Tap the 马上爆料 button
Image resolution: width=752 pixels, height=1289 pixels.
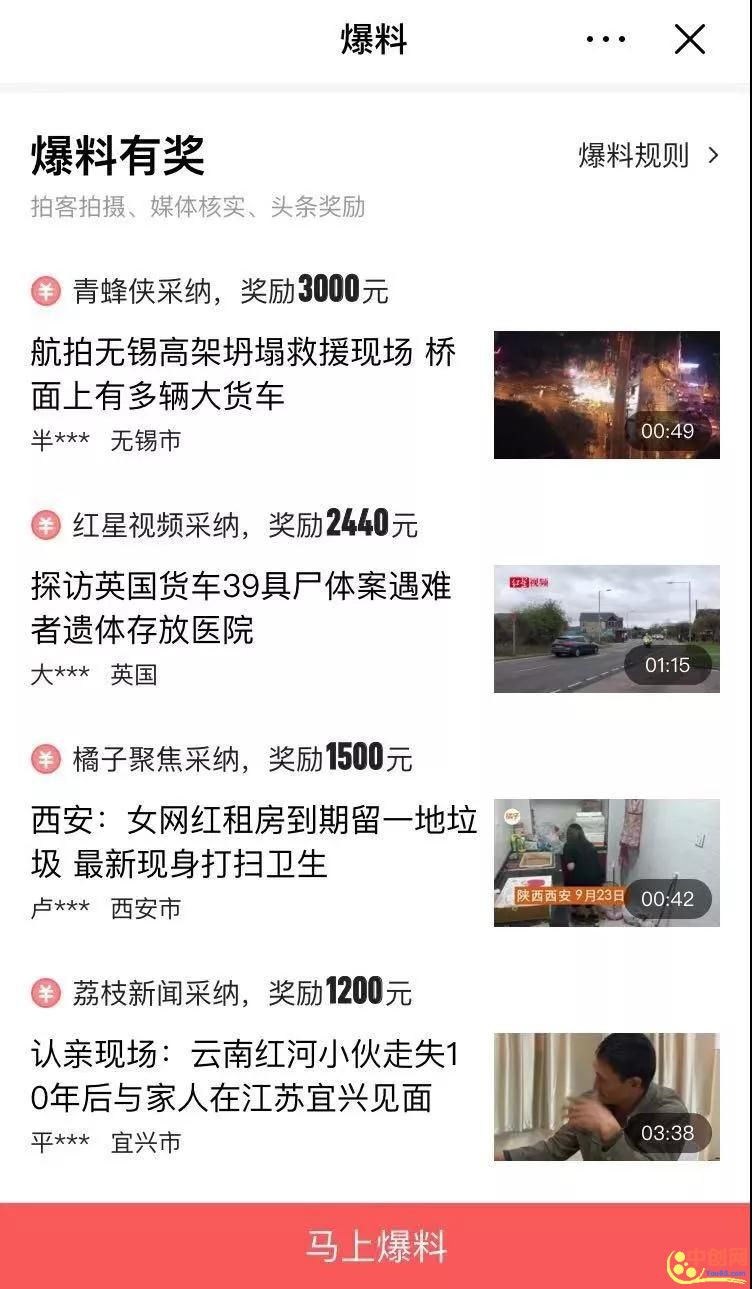[x=376, y=1246]
